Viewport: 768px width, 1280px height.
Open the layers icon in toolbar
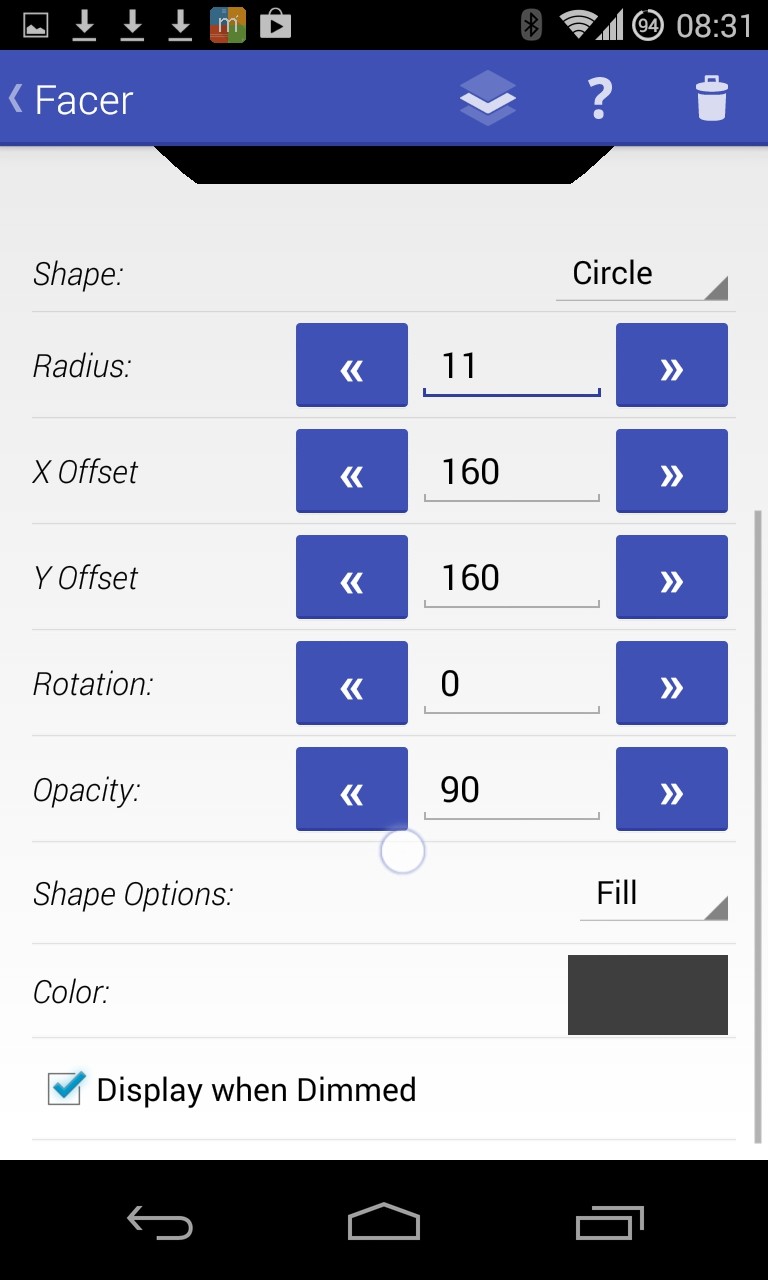(x=488, y=99)
